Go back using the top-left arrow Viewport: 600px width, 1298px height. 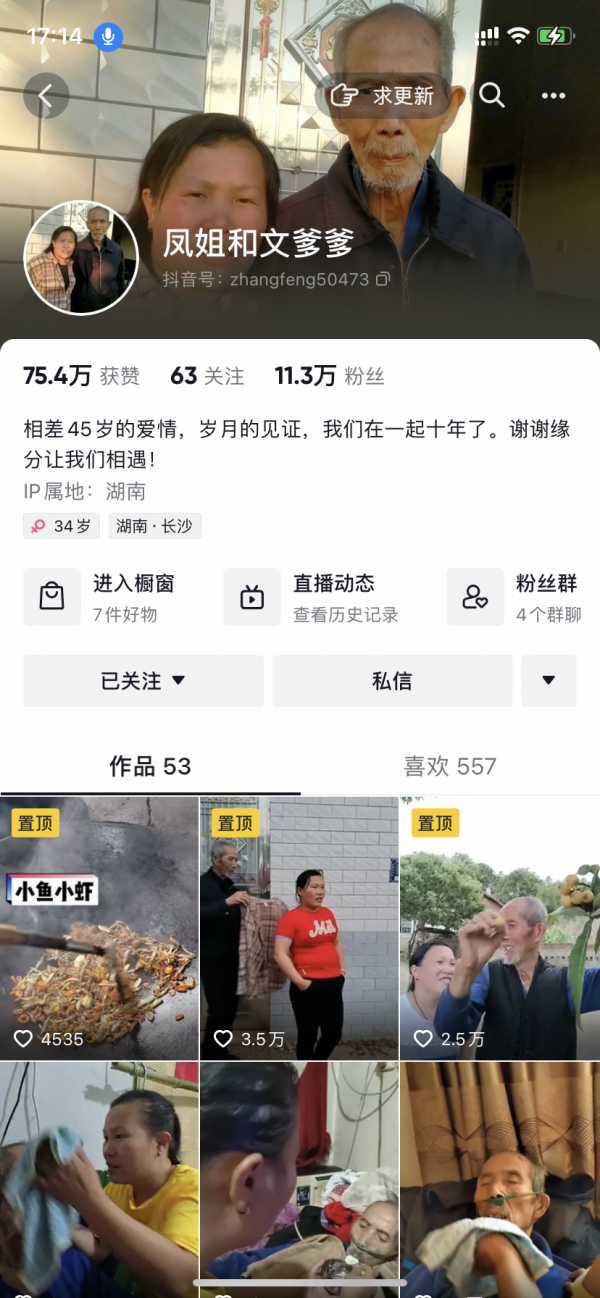pos(46,96)
